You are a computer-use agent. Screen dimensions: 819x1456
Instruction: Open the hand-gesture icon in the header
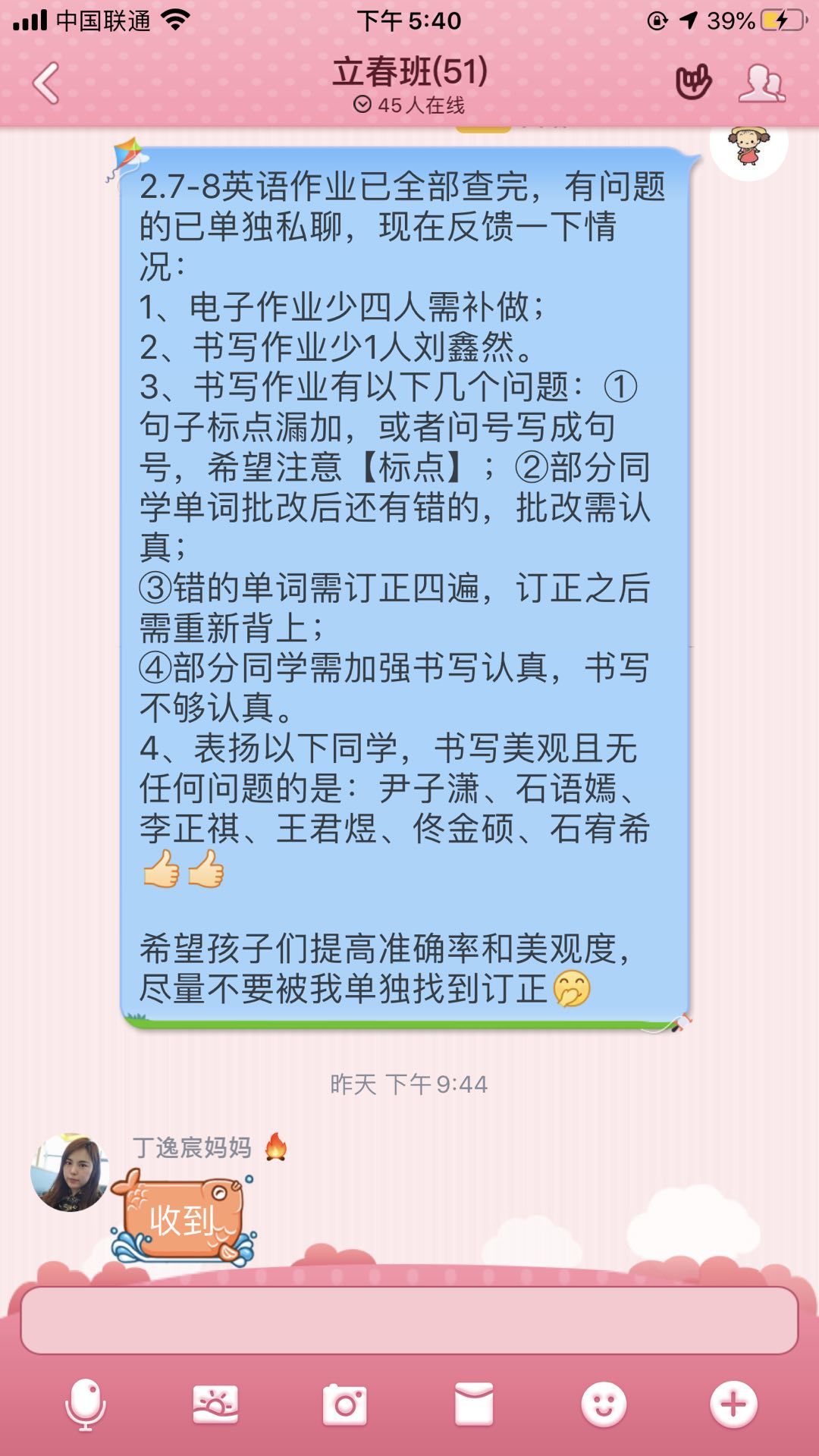tap(693, 82)
